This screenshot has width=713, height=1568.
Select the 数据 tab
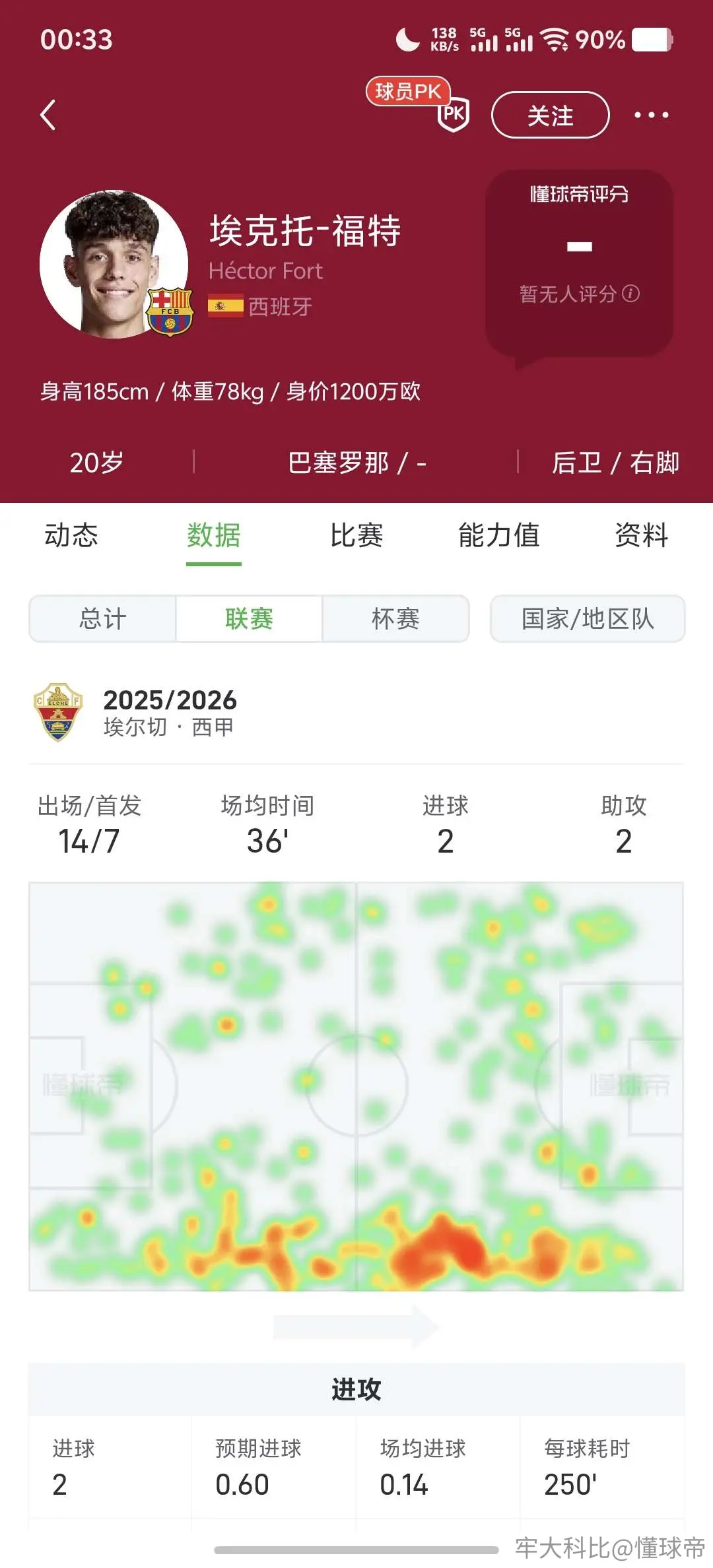click(x=213, y=535)
